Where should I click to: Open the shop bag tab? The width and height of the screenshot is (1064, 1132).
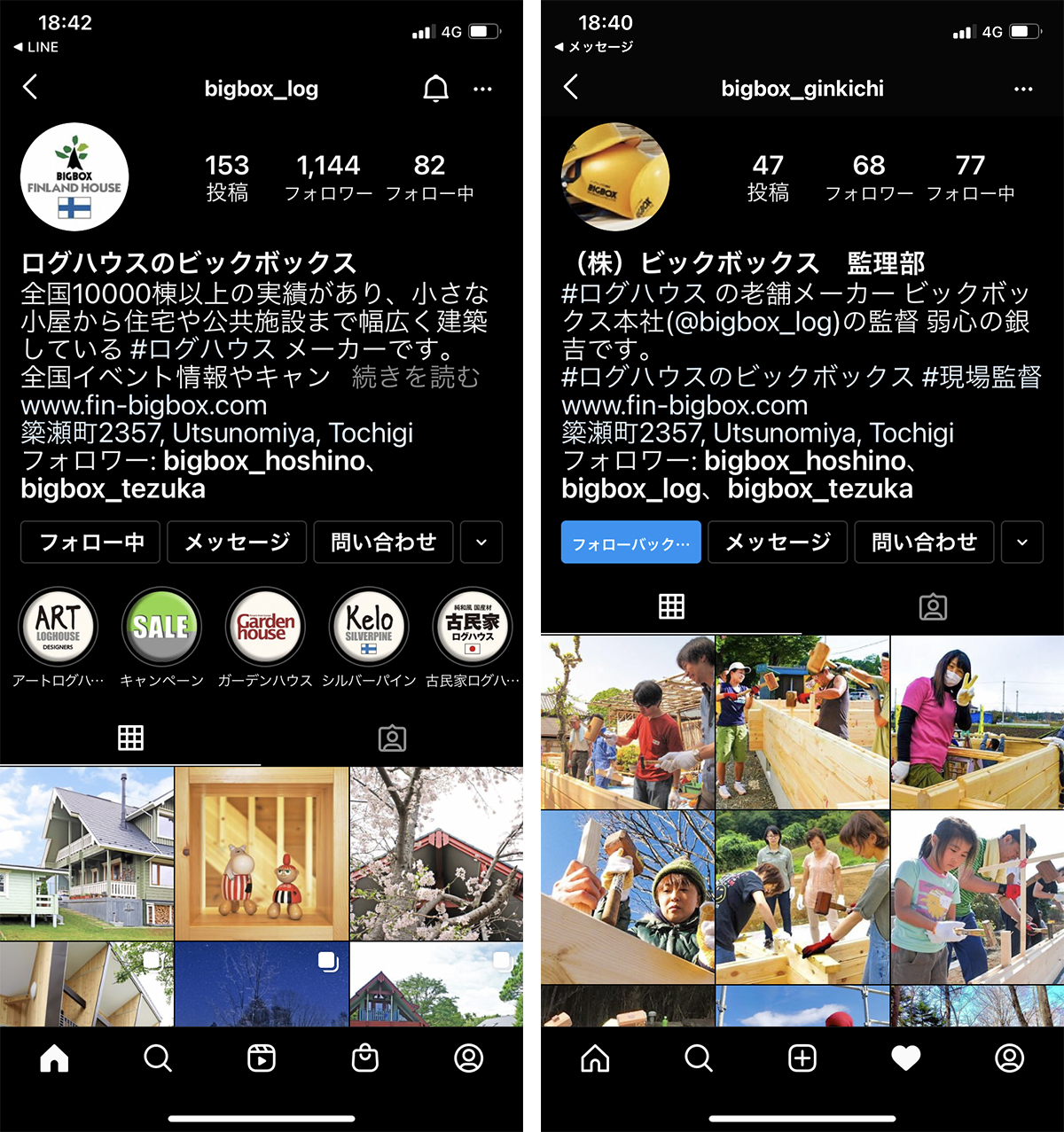tap(365, 1058)
